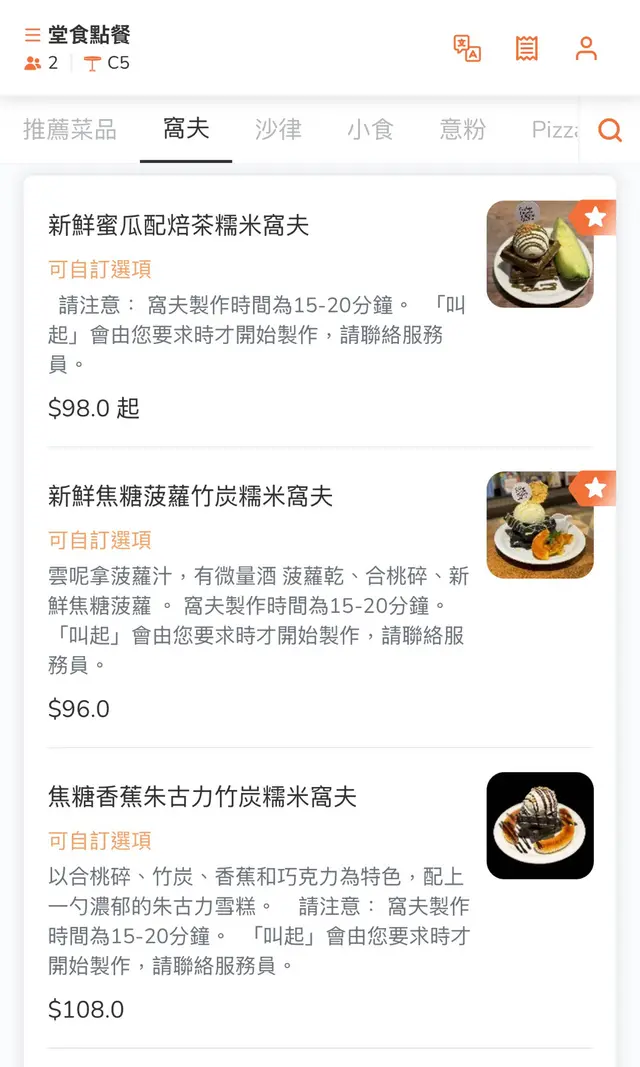Open 焦糖香蕉朱古力竹炭糯米窩夫 item
Viewport: 640px width, 1067px height.
point(202,797)
